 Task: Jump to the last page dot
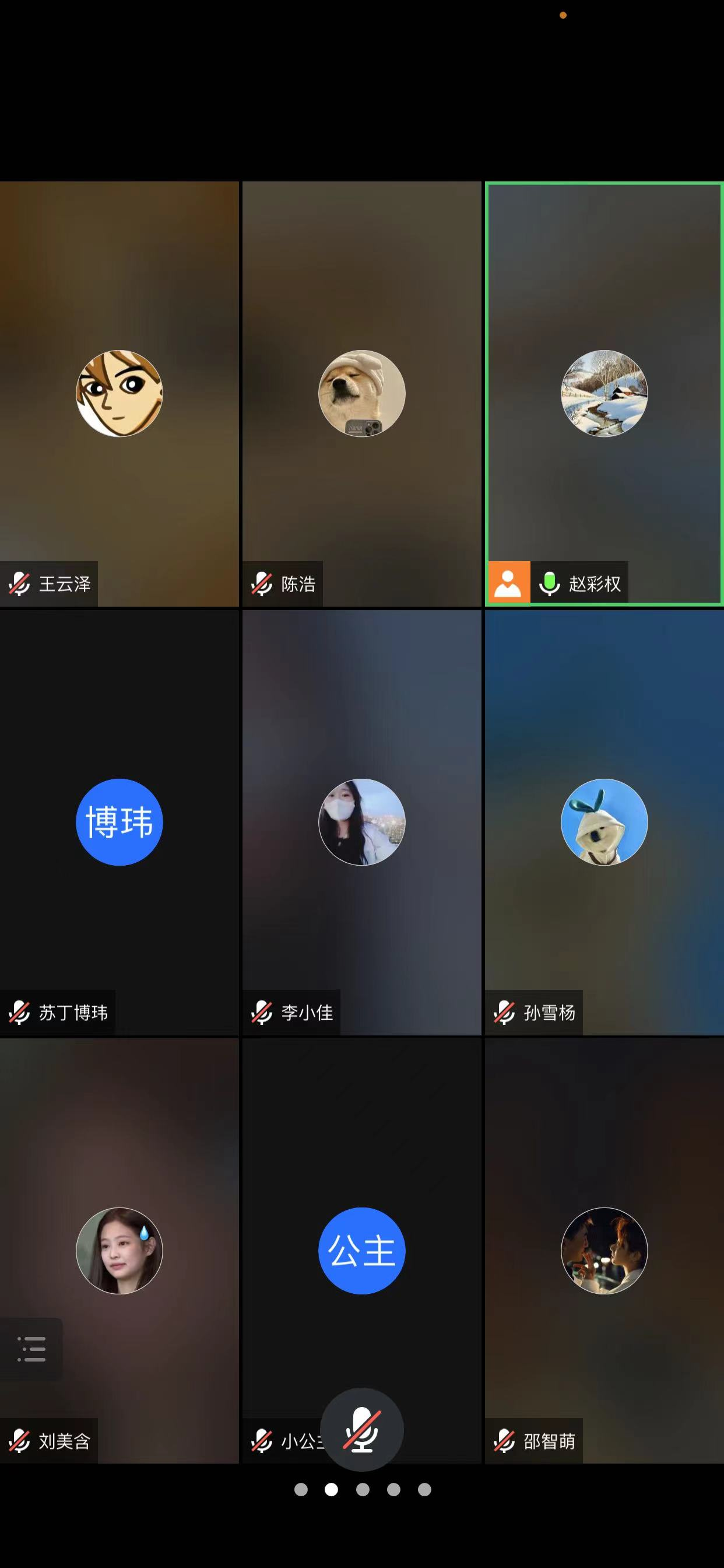tap(425, 1489)
